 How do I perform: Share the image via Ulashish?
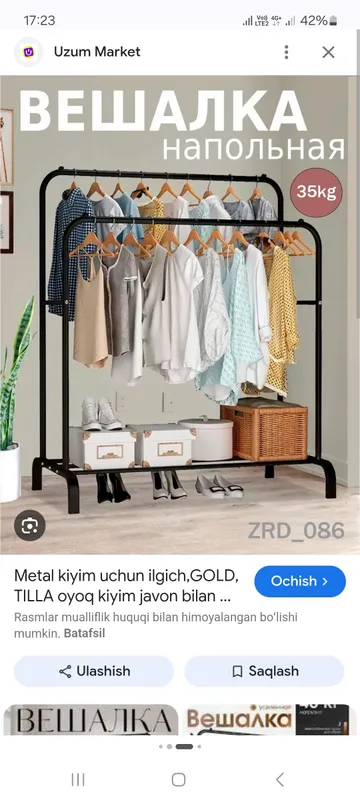[94, 671]
